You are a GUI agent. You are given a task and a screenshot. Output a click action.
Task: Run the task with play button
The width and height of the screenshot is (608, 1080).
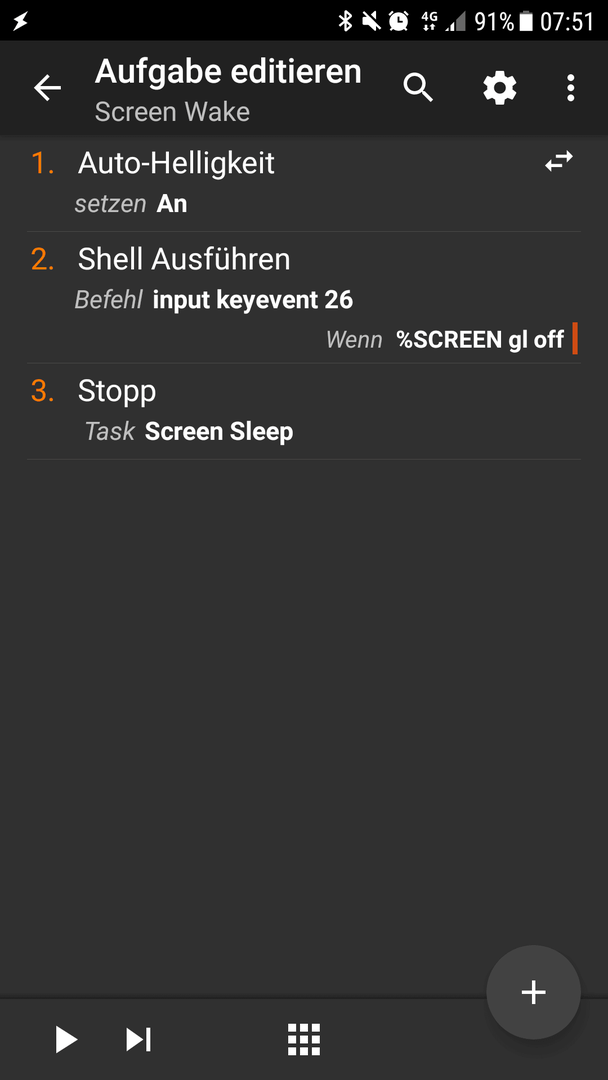click(66, 1039)
